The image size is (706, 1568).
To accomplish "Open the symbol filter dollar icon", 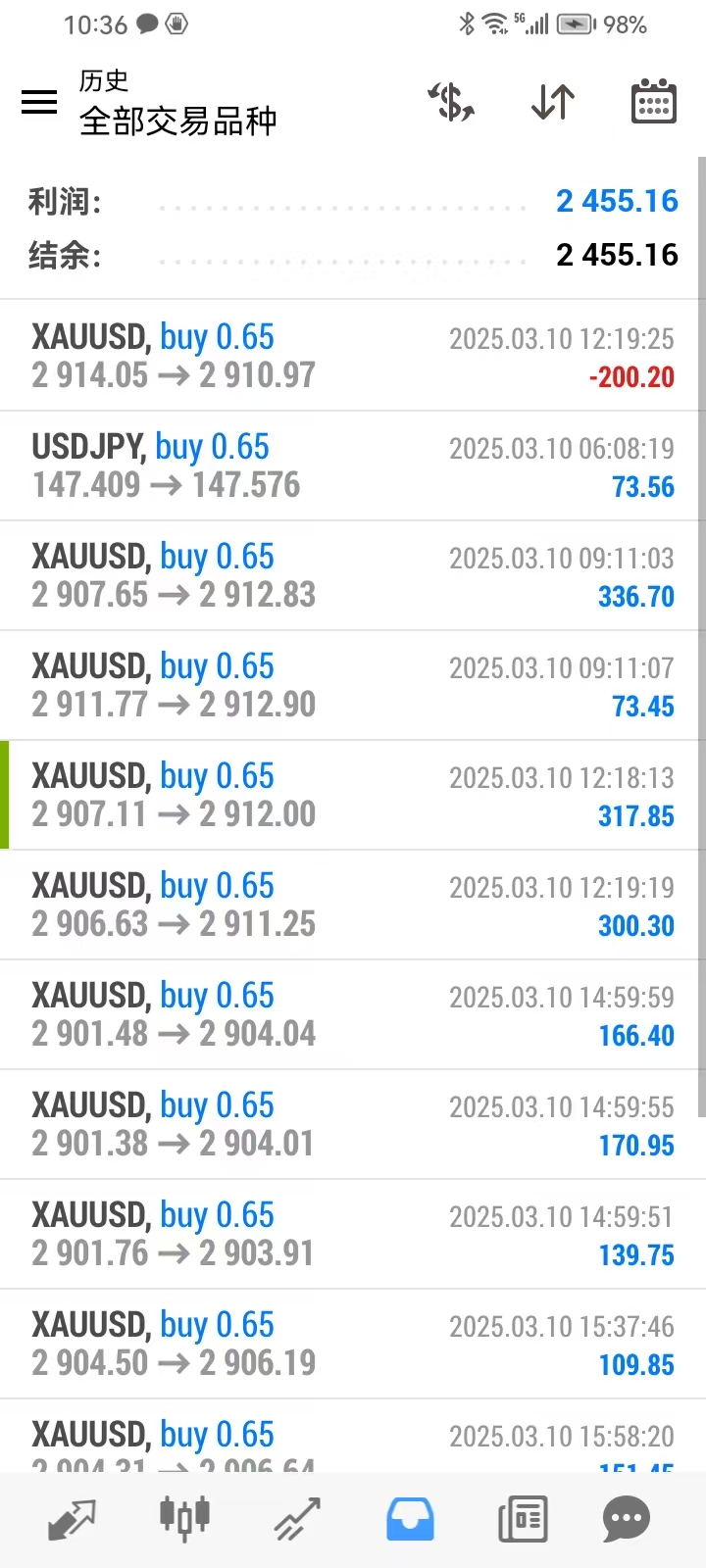I will 452,101.
